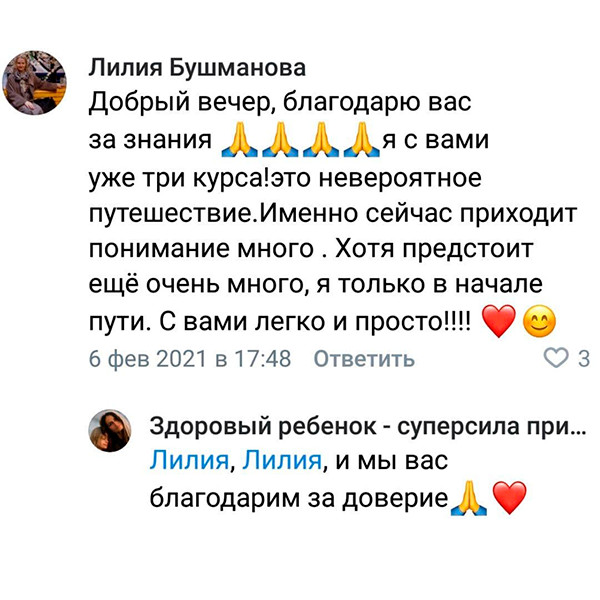Screen dimensions: 600x600
Task: Open the Здоровый ребенок community name
Action: coord(367,427)
